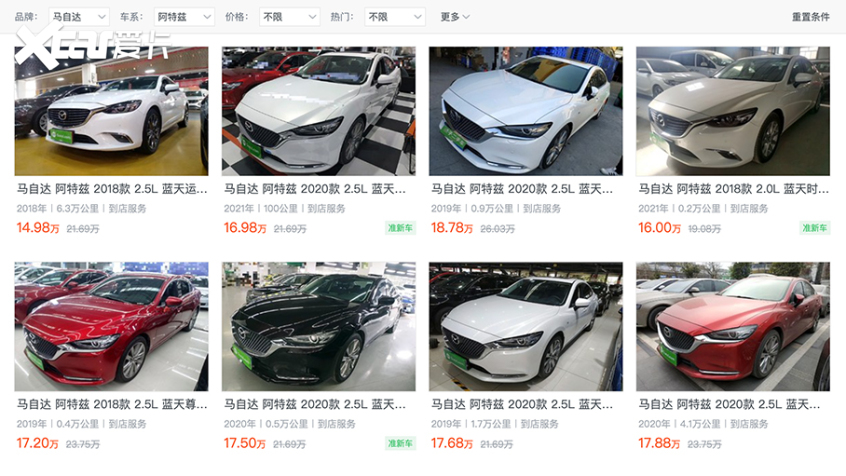
Task: Open the 品牌 dropdown showing 马自达
Action: pos(79,17)
